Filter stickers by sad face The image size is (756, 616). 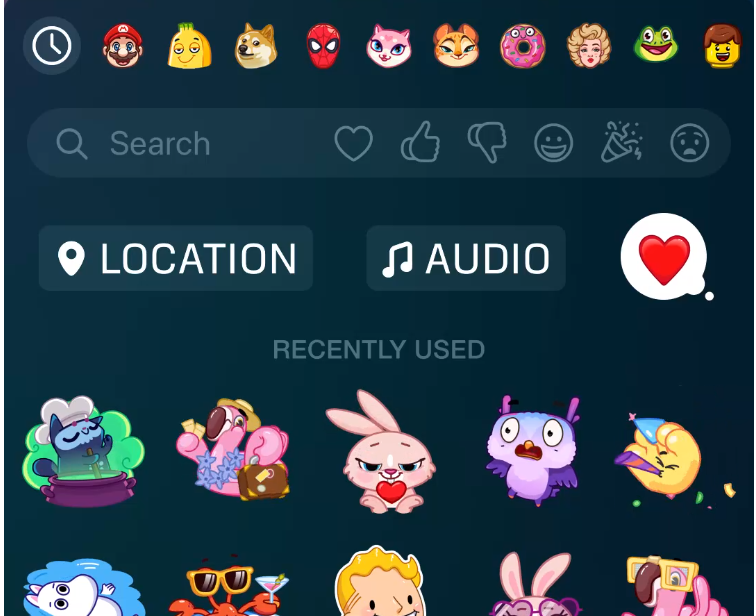(x=689, y=144)
